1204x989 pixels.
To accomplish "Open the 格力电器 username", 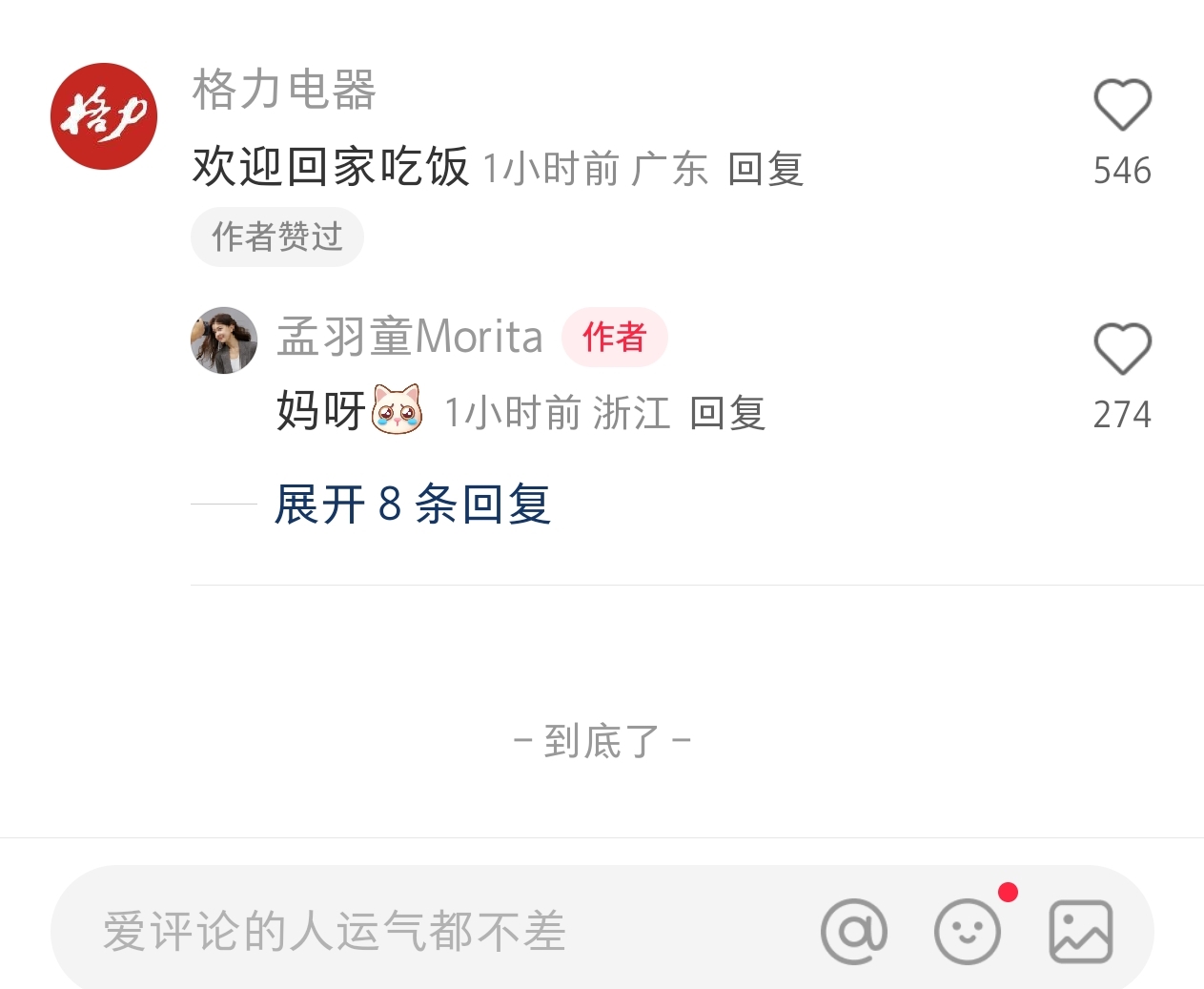I will tap(284, 91).
